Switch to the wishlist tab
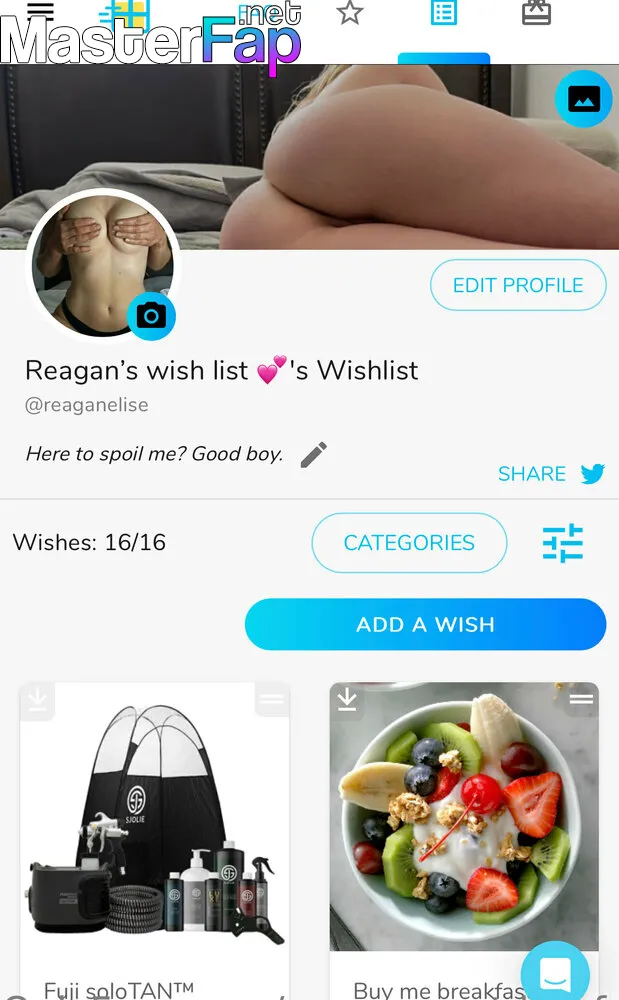 pyautogui.click(x=444, y=12)
